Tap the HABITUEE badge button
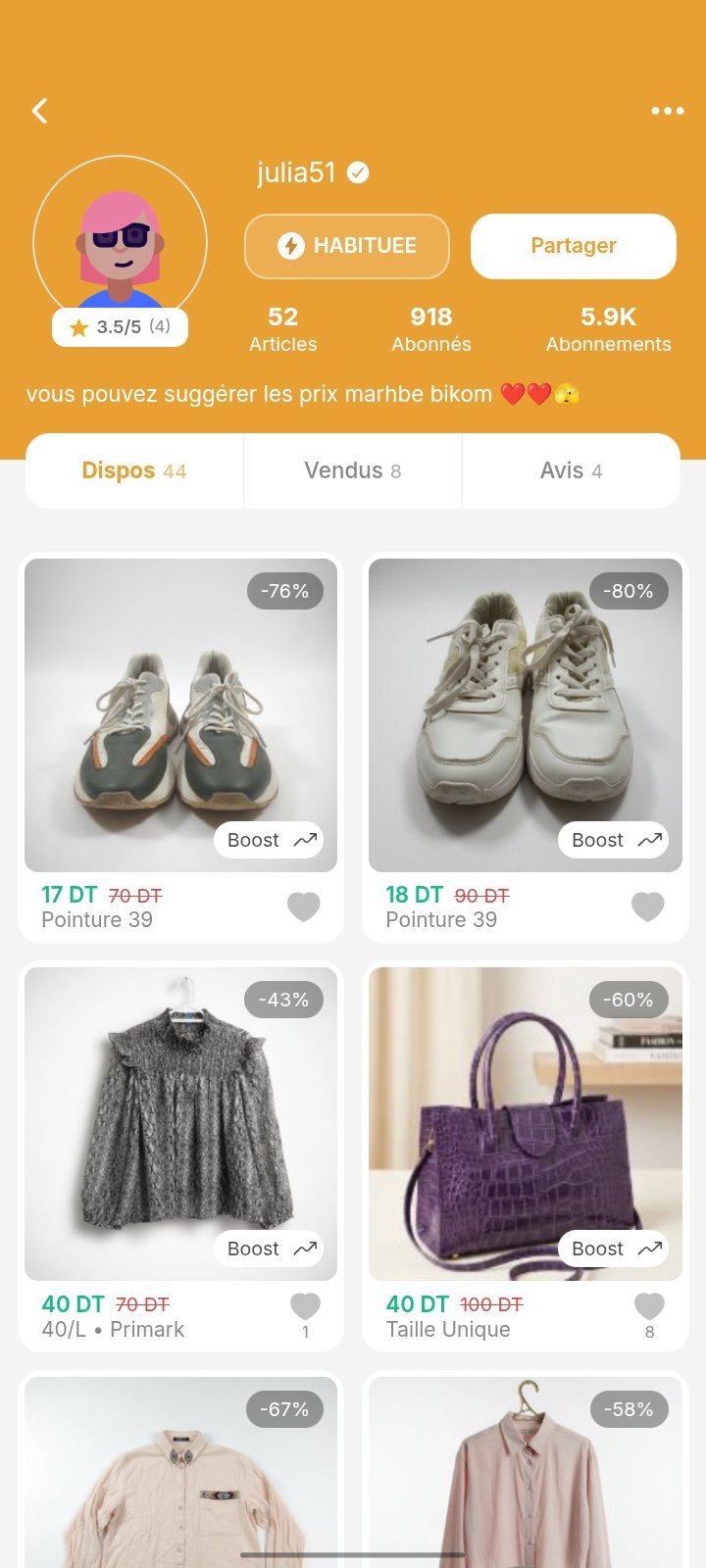The height and width of the screenshot is (1568, 706). click(x=347, y=246)
